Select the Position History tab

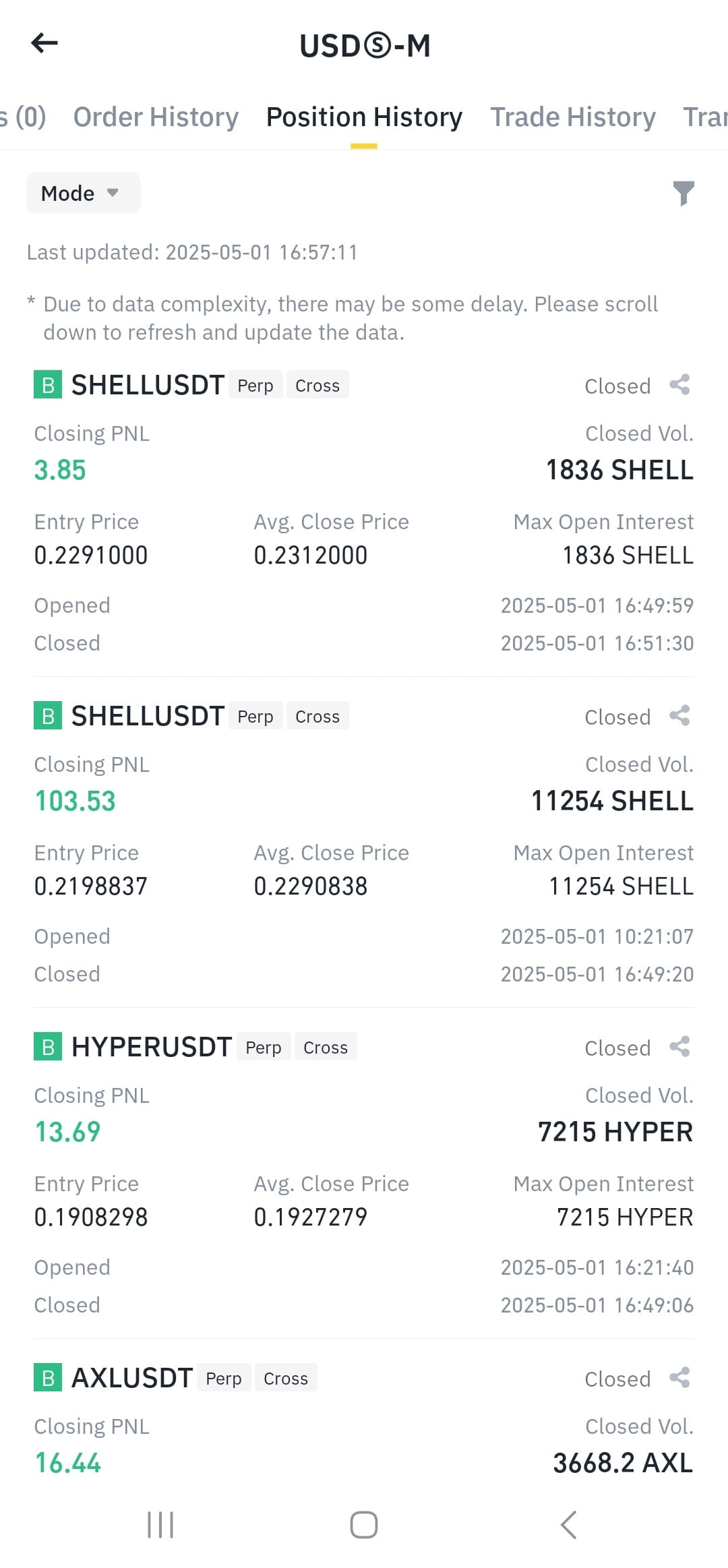[x=364, y=117]
